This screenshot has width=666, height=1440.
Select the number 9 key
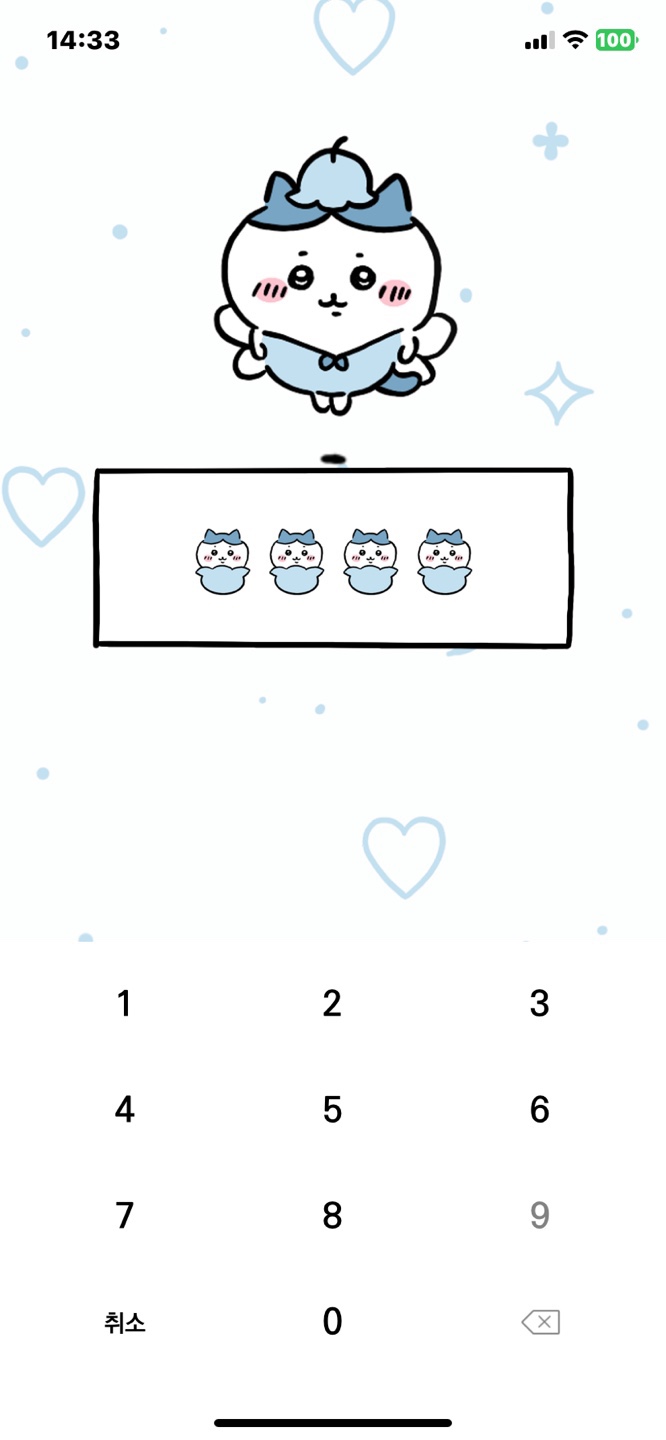point(540,1216)
